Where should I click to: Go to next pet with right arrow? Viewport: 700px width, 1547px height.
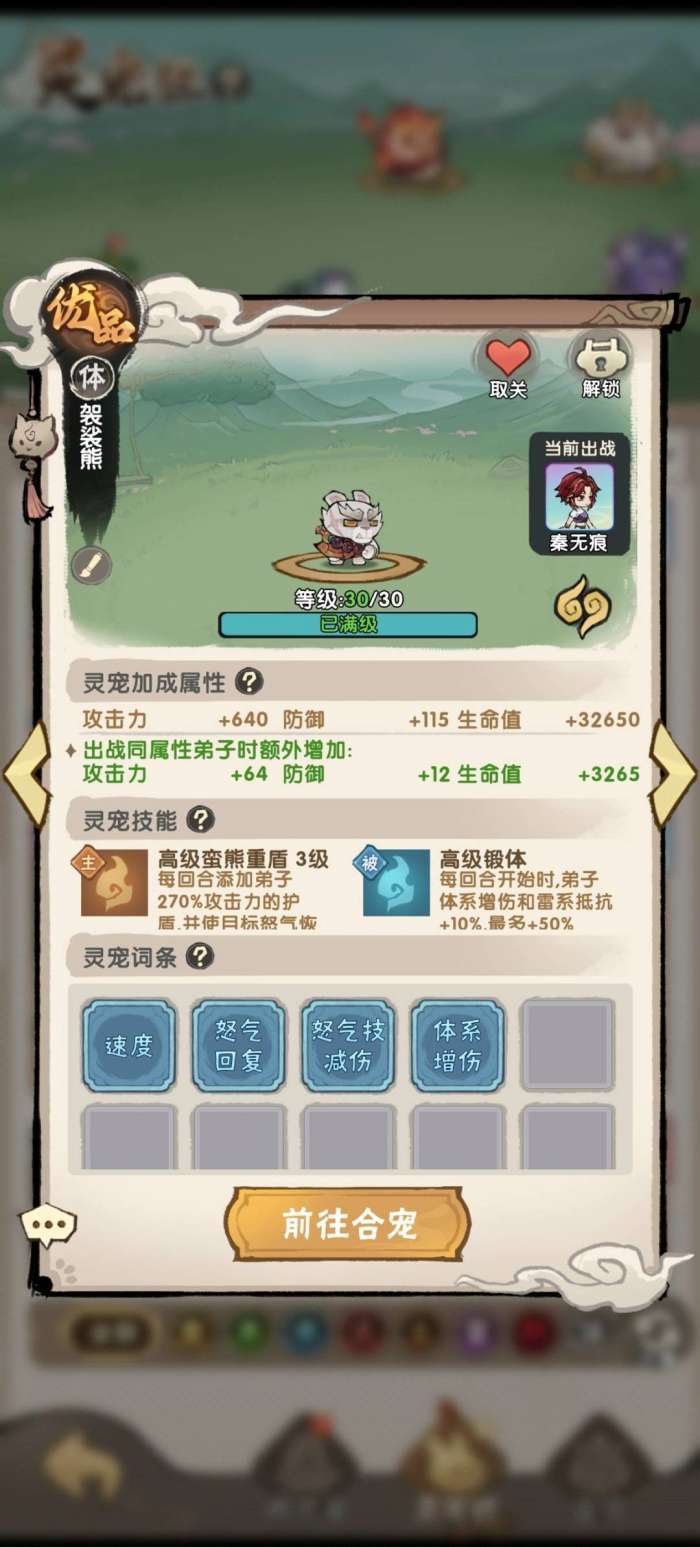pyautogui.click(x=672, y=773)
